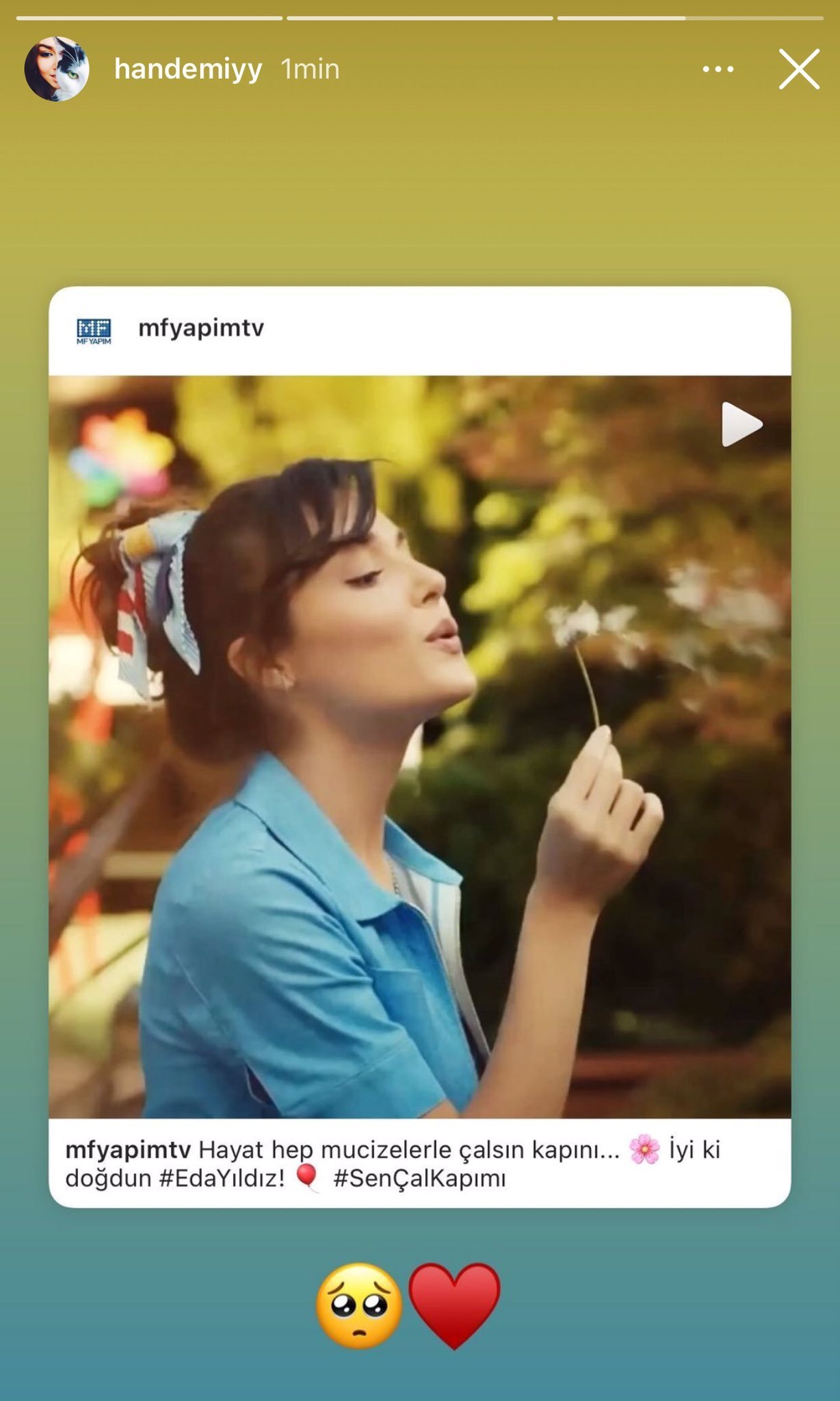Open the three-dot story options menu
840x1401 pixels.
pyautogui.click(x=718, y=69)
